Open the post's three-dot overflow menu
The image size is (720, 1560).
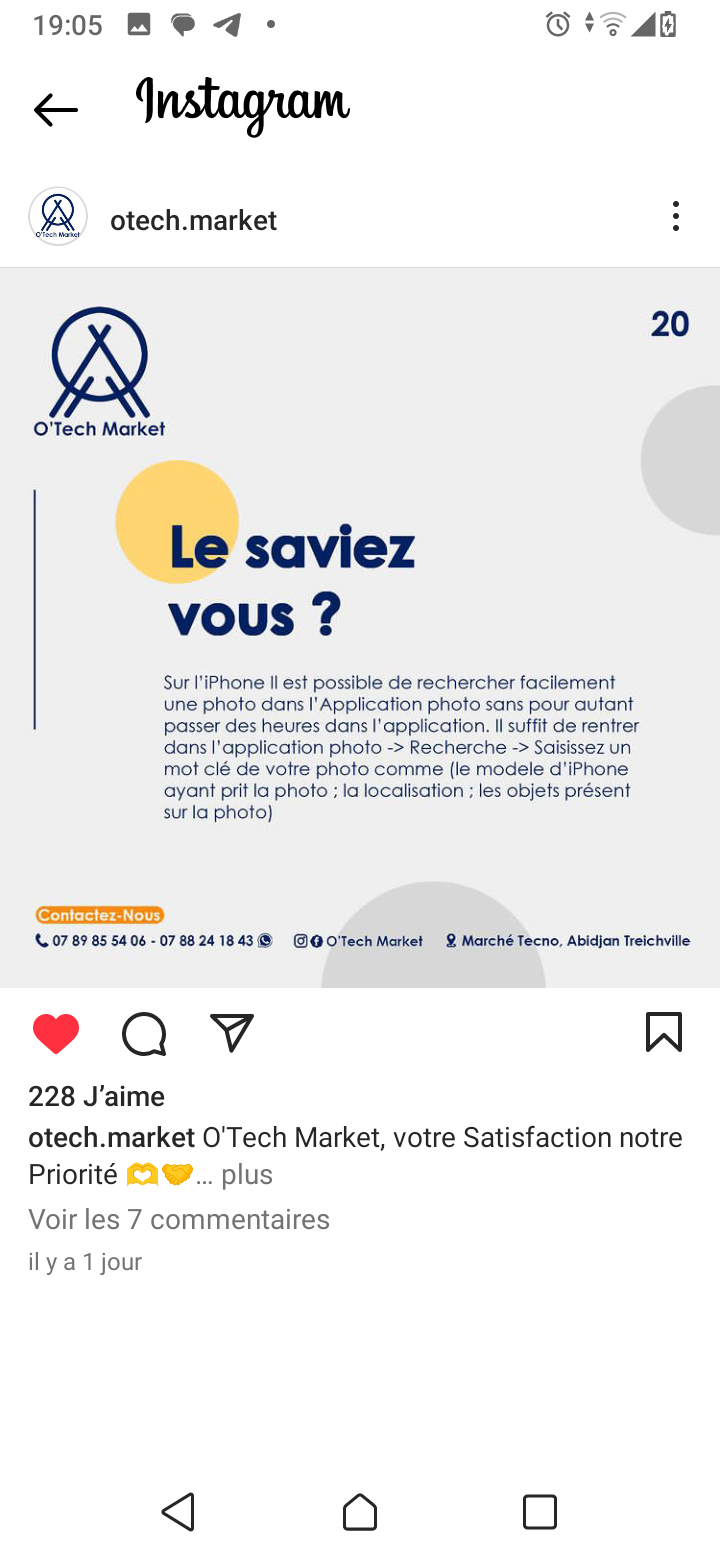[676, 216]
